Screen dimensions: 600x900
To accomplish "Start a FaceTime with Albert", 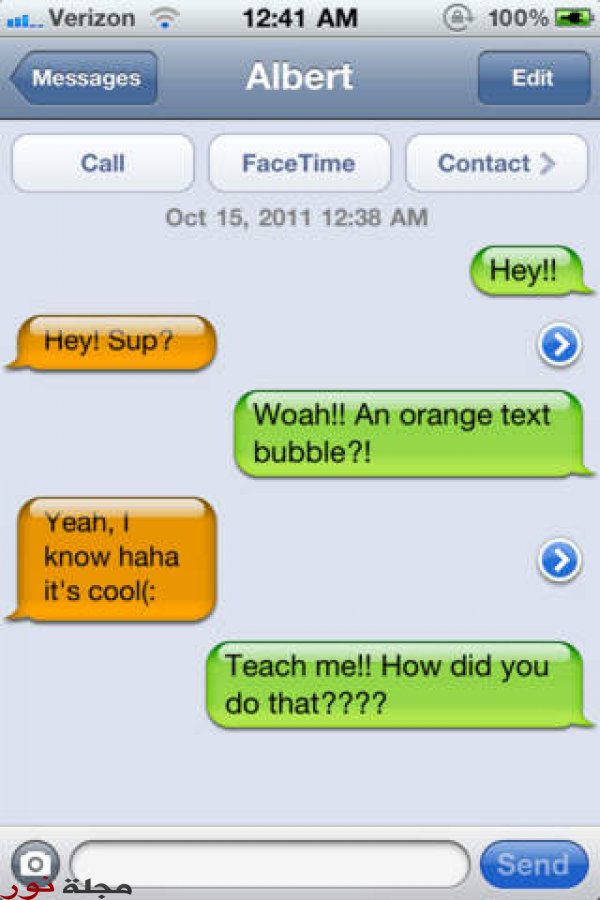I will click(x=298, y=163).
